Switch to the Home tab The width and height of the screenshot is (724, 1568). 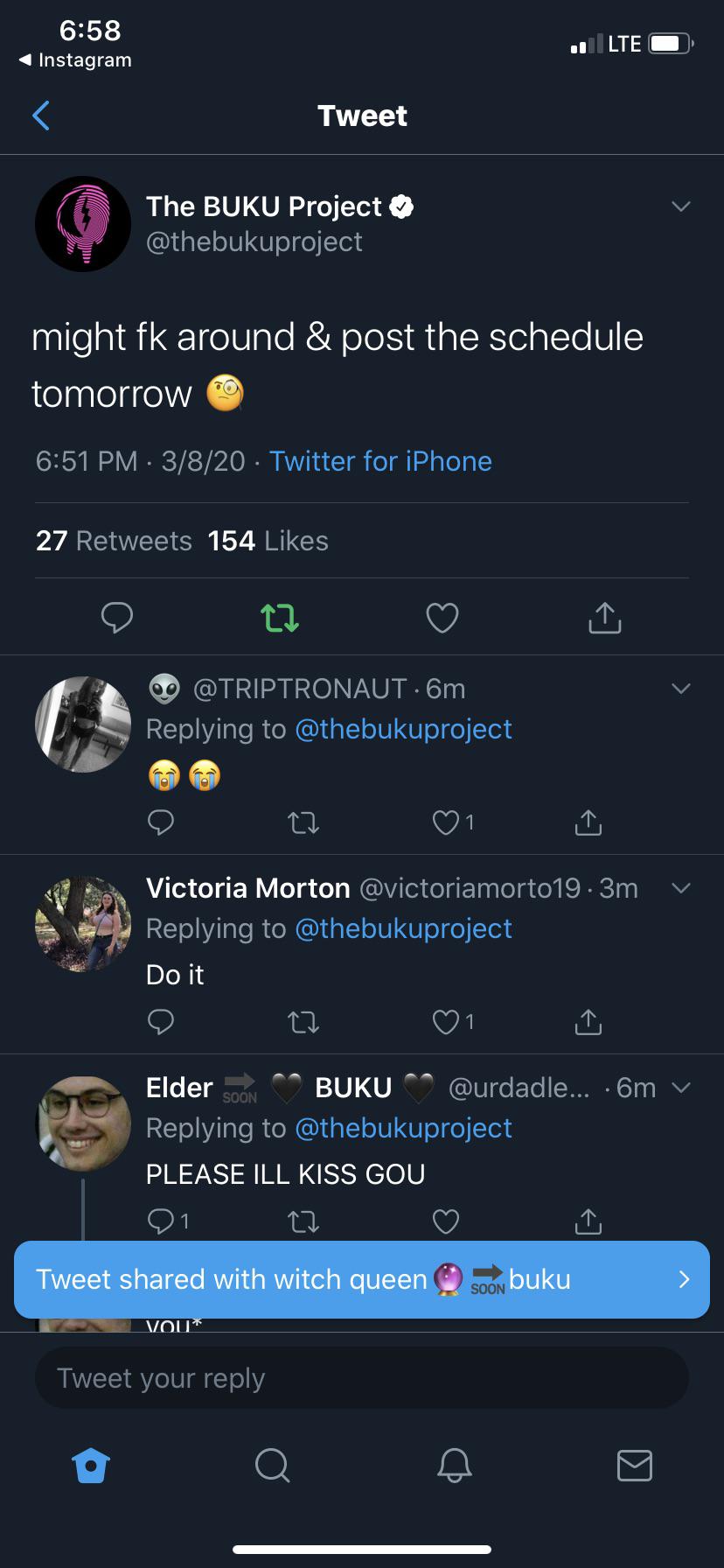pyautogui.click(x=92, y=1465)
